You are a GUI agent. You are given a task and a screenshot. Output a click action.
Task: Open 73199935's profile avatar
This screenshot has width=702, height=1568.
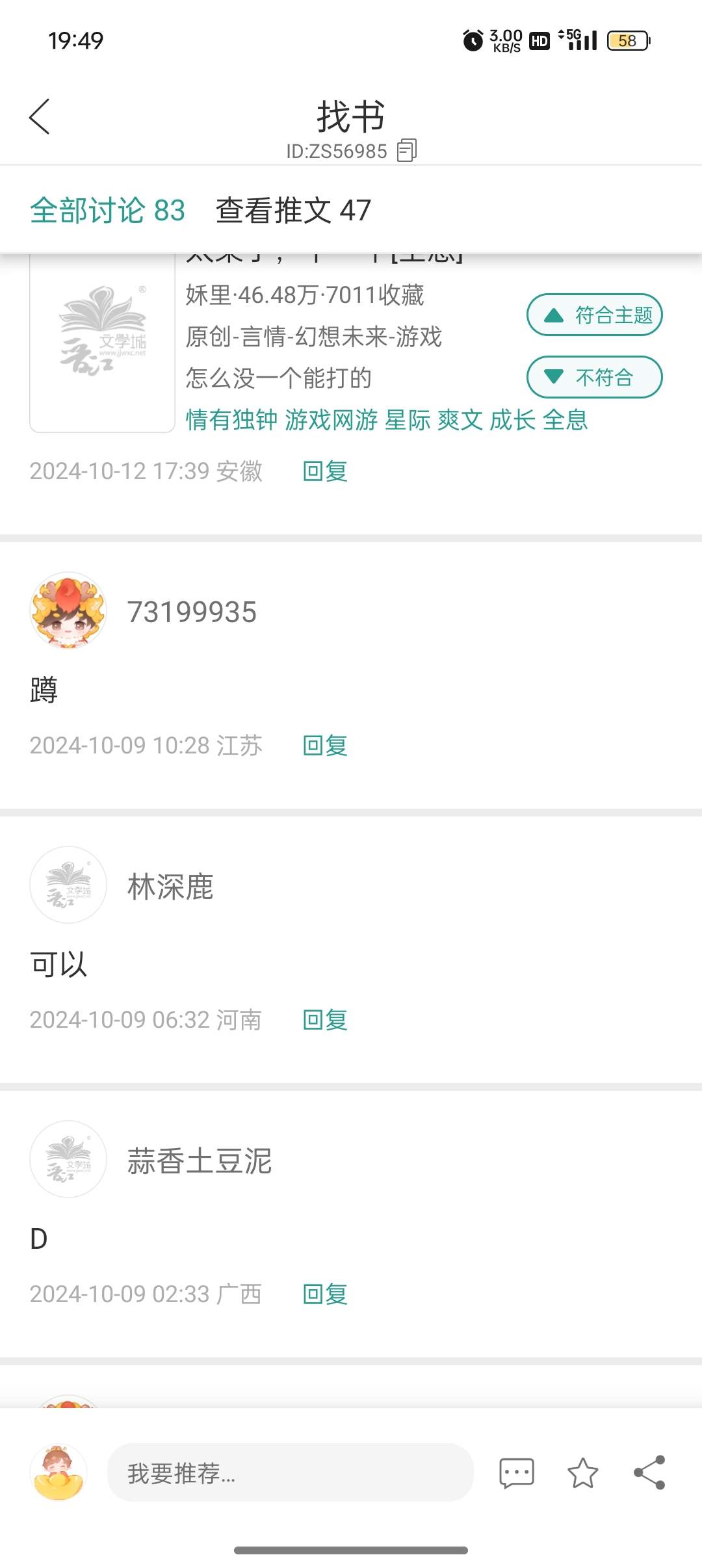[x=68, y=611]
